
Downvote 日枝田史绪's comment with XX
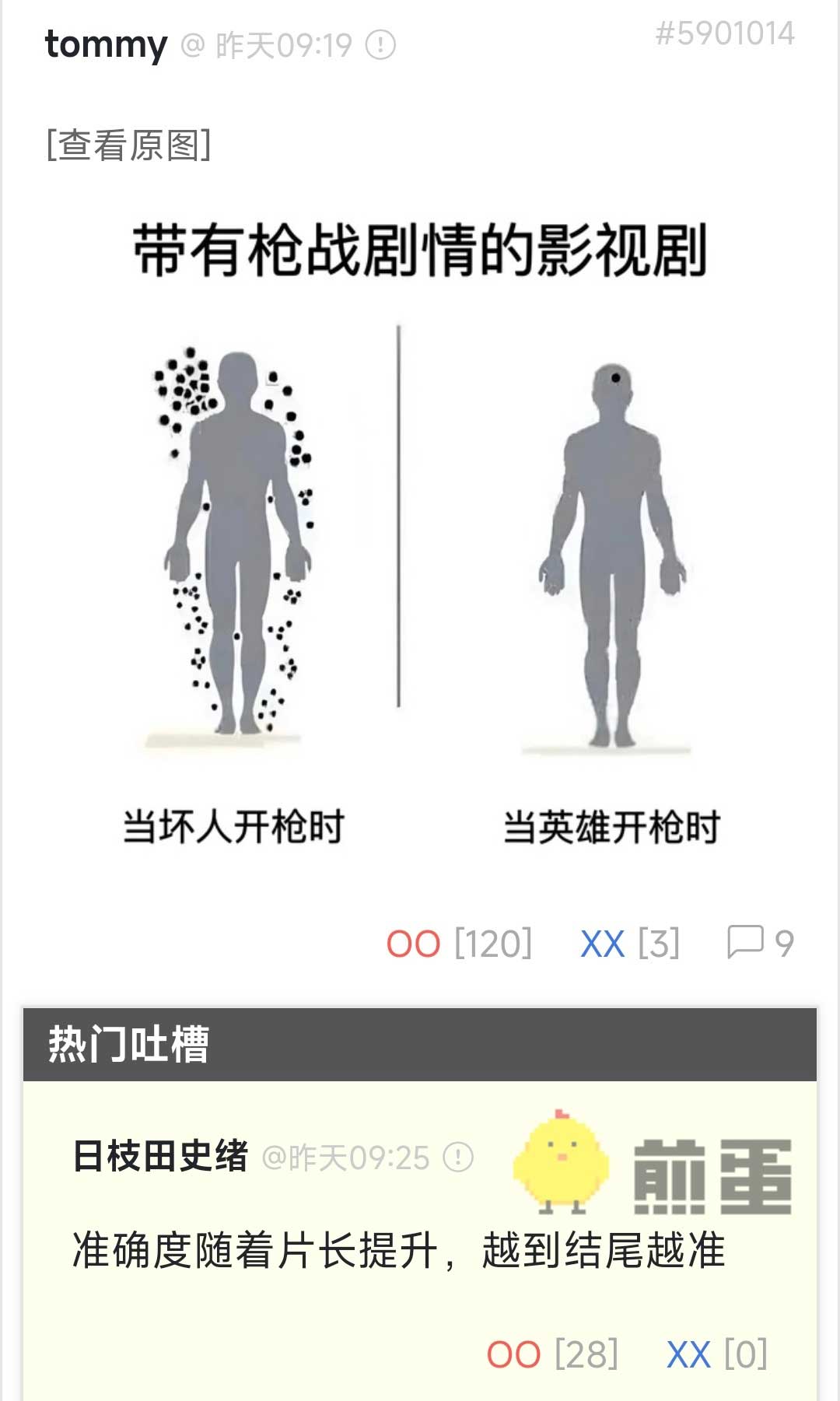click(688, 1354)
